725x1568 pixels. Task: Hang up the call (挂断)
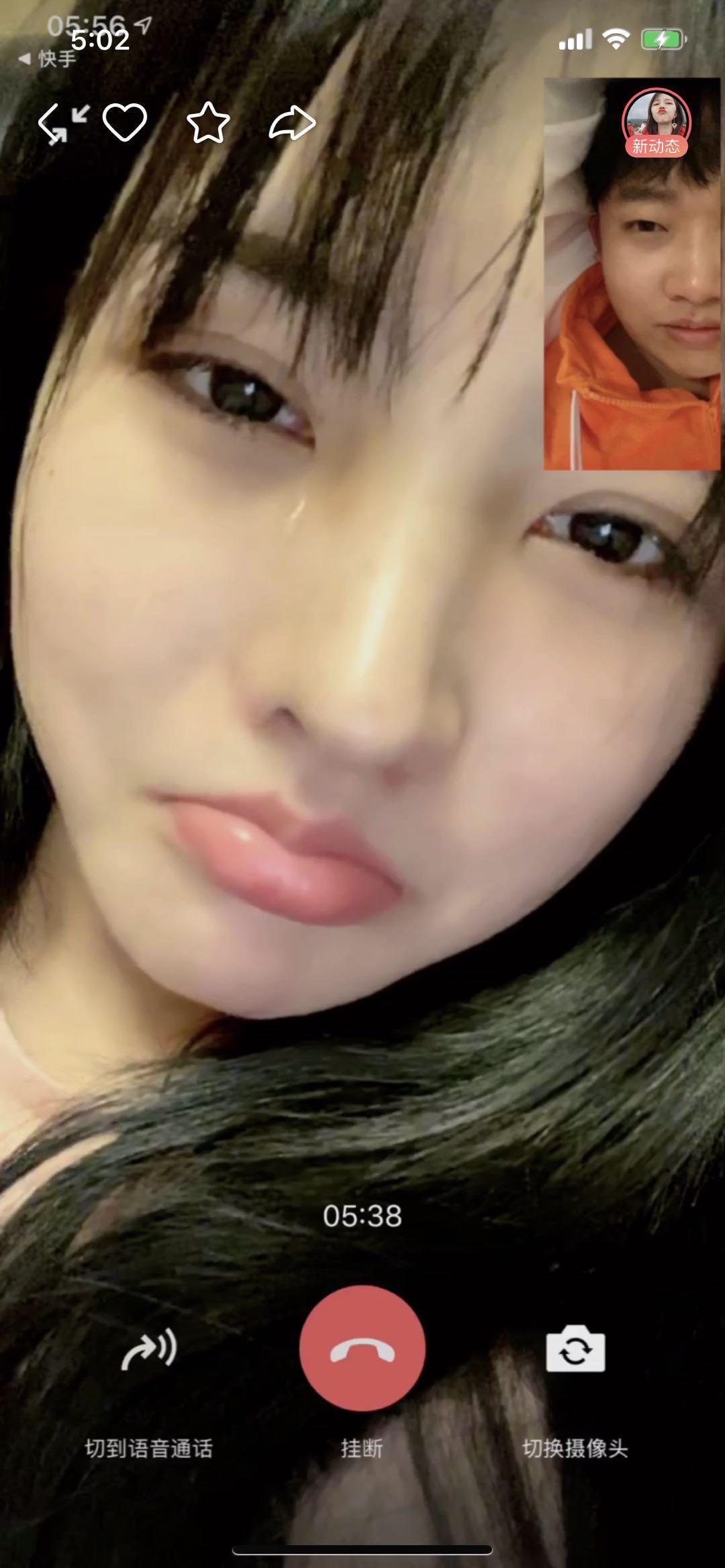point(362,1349)
